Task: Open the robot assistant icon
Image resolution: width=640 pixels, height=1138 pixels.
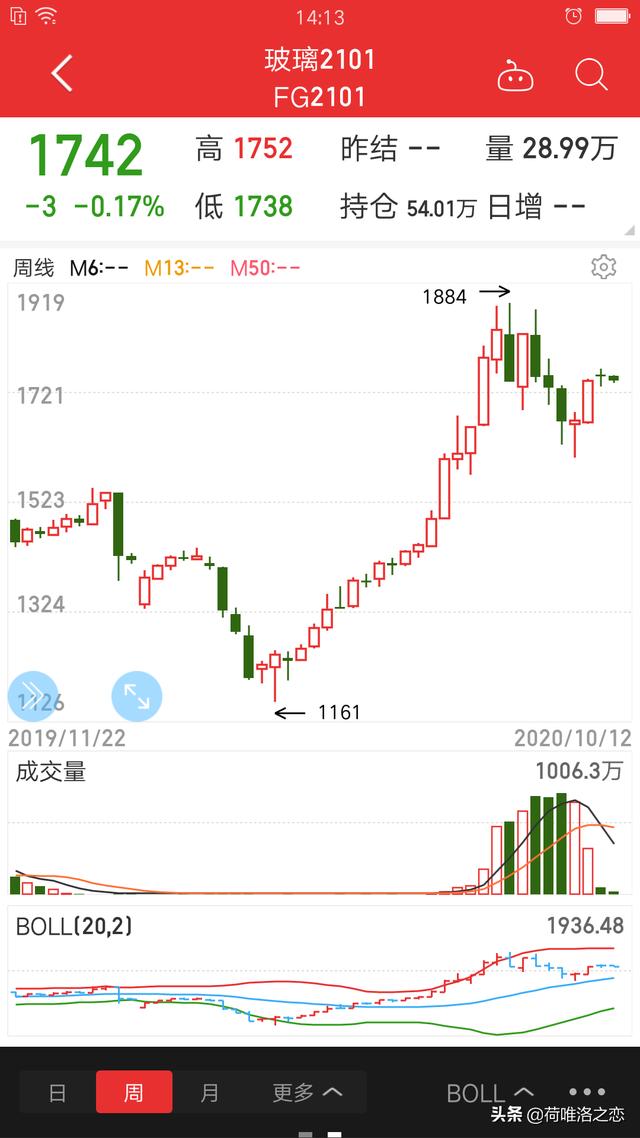Action: 515,75
